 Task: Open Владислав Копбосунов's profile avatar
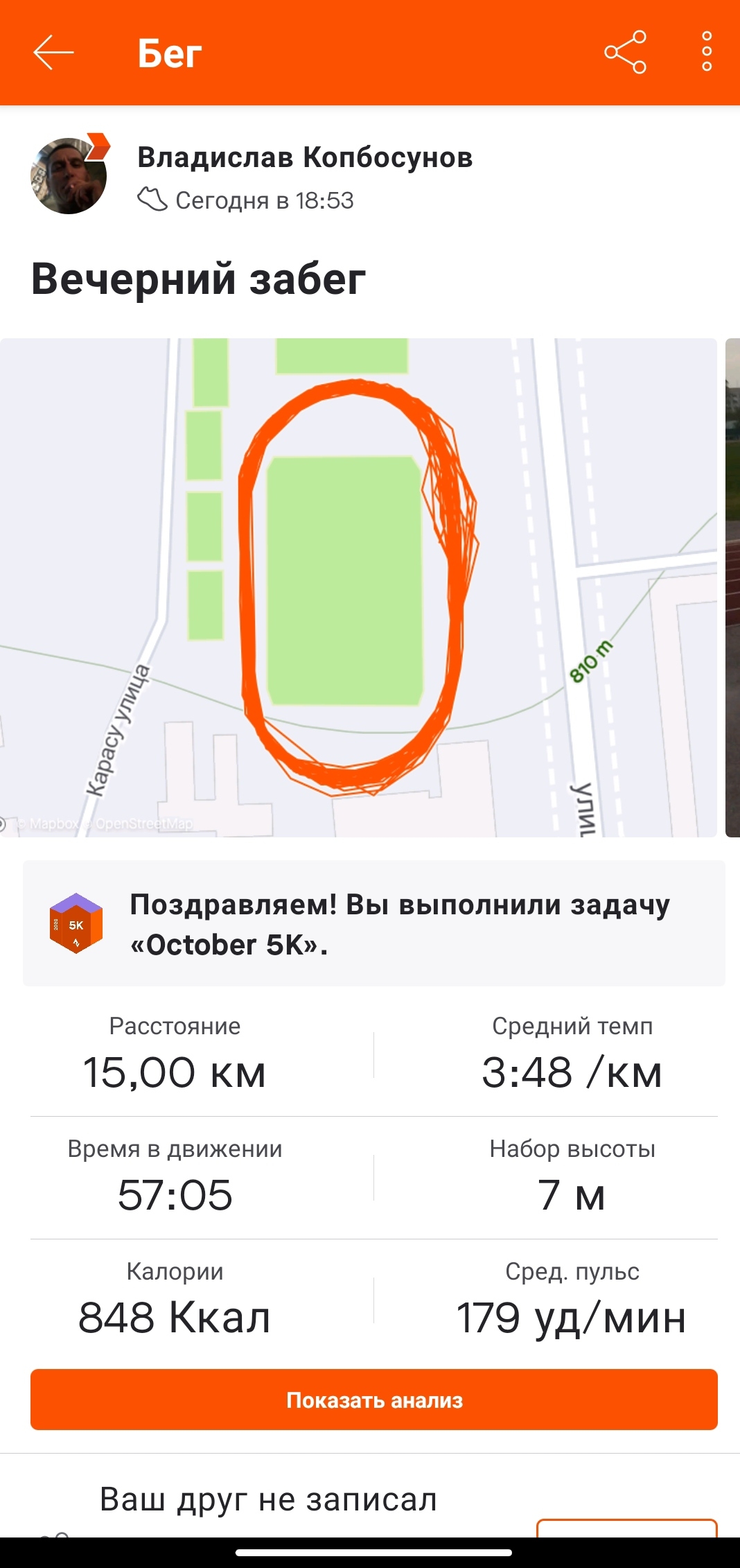pos(69,176)
